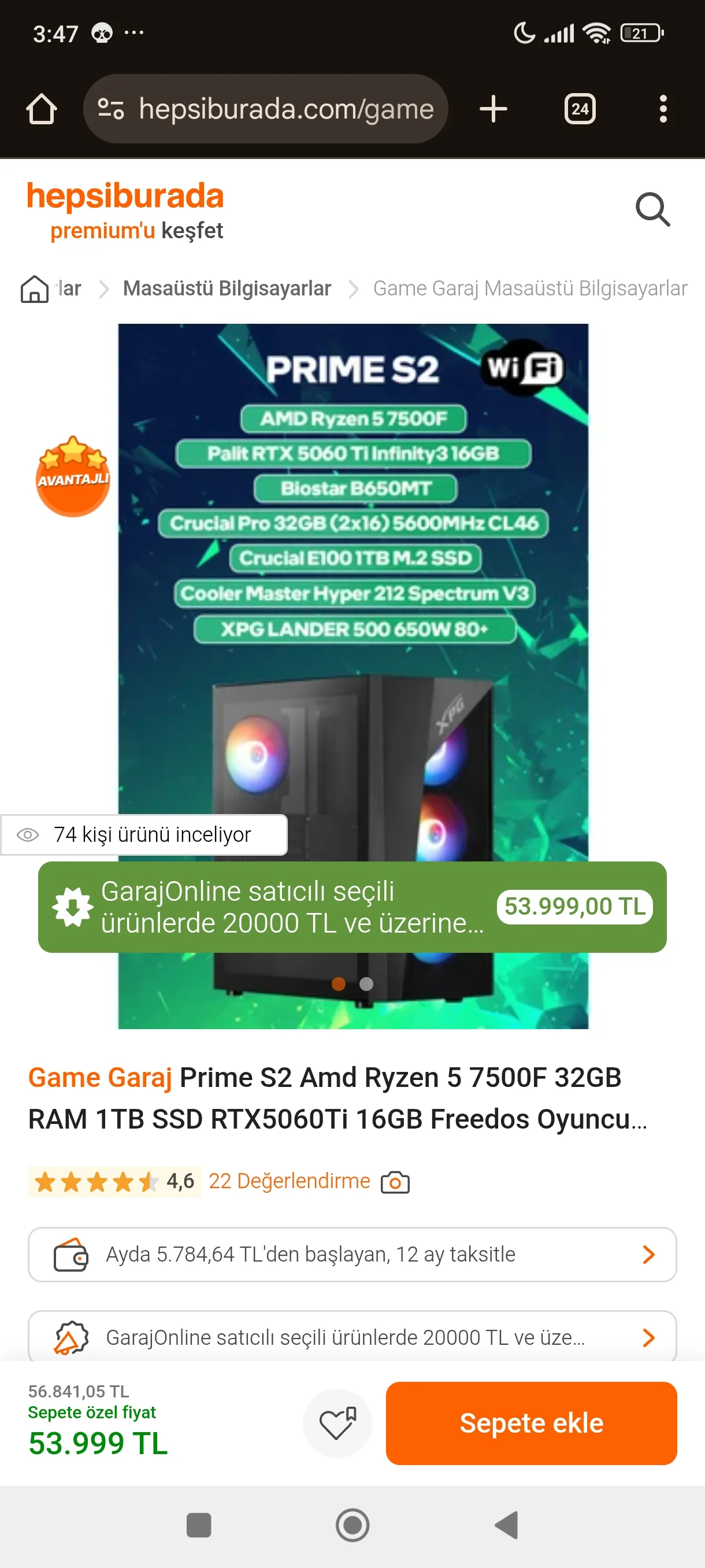Add the product to favorites with the heart
The image size is (705, 1568).
click(x=337, y=1423)
